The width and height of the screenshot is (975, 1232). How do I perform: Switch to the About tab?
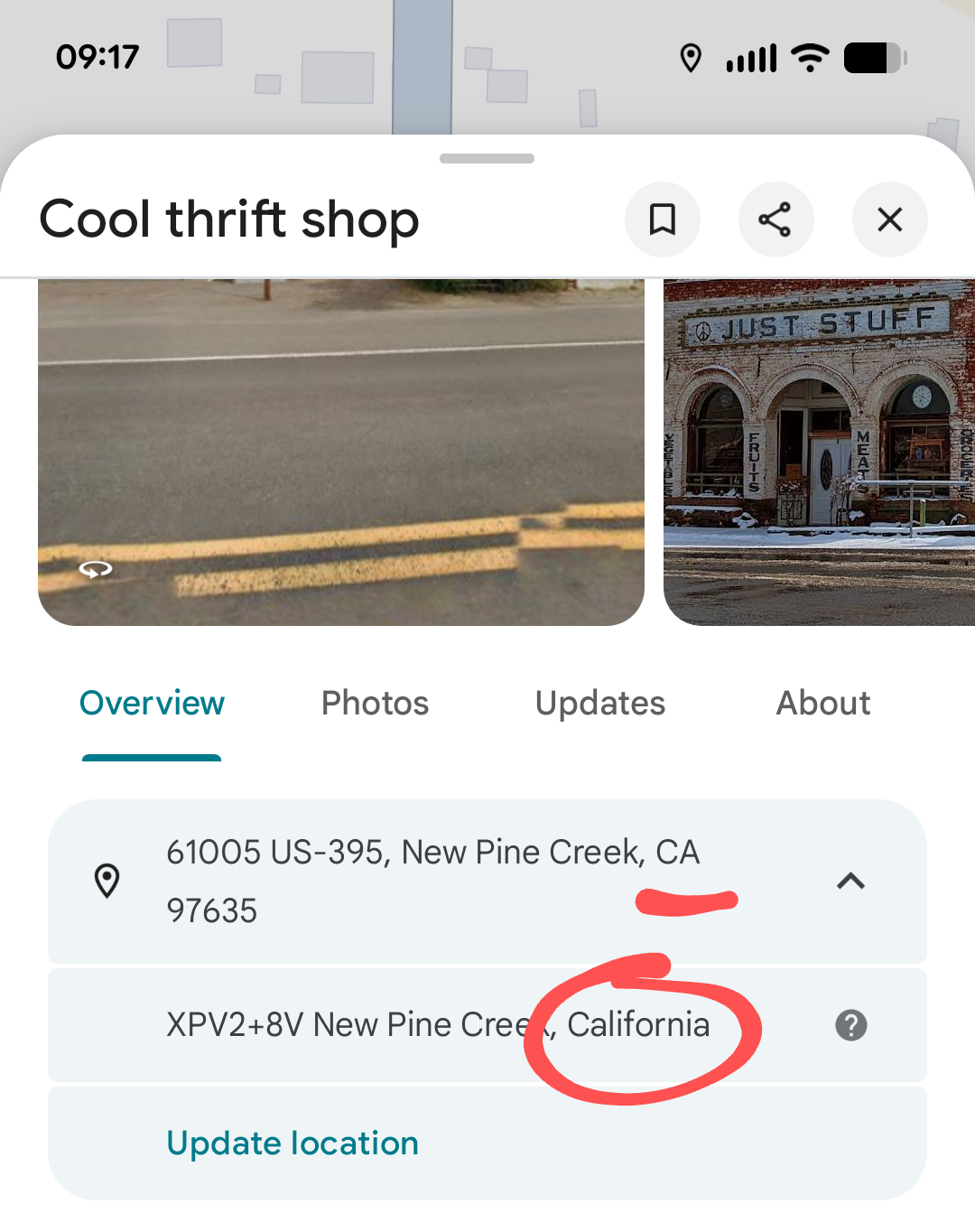click(x=822, y=704)
